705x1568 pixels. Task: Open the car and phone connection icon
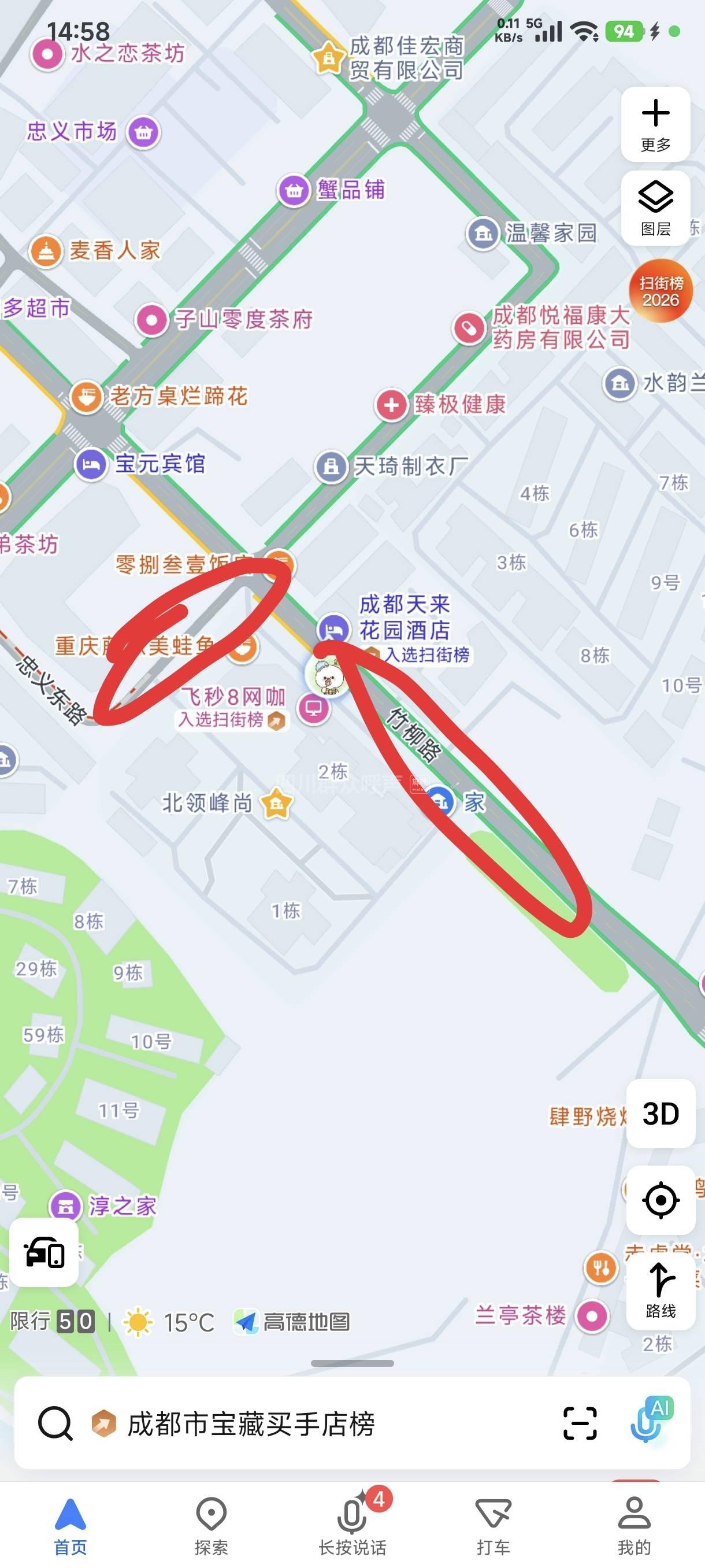(44, 1253)
